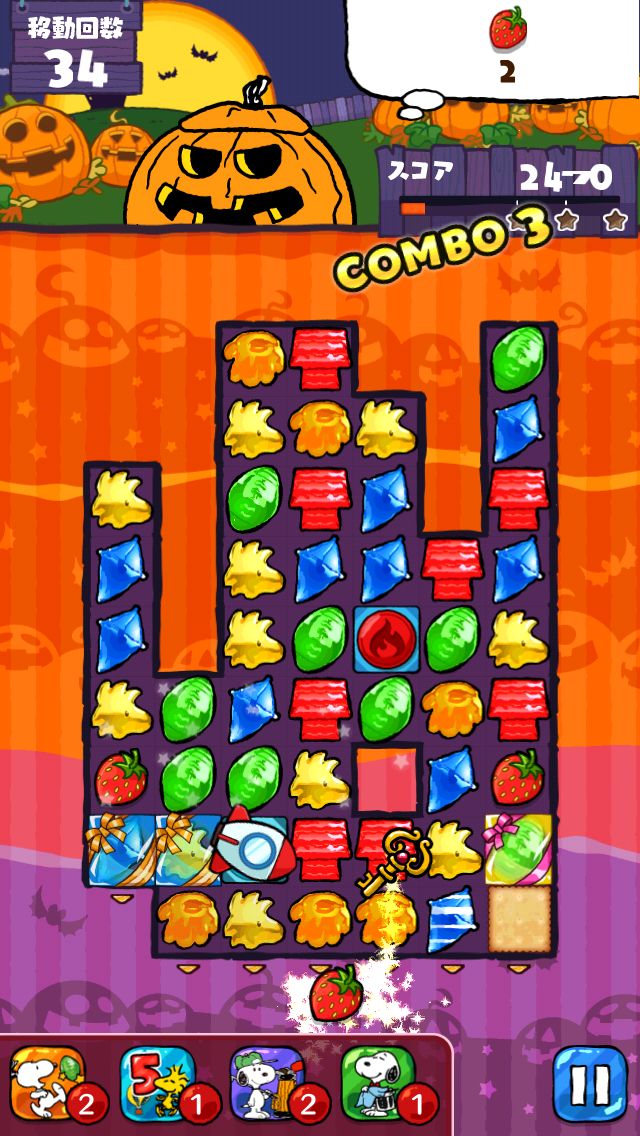Tap the cracker biscuit block
This screenshot has width=640, height=1136.
pyautogui.click(x=519, y=918)
